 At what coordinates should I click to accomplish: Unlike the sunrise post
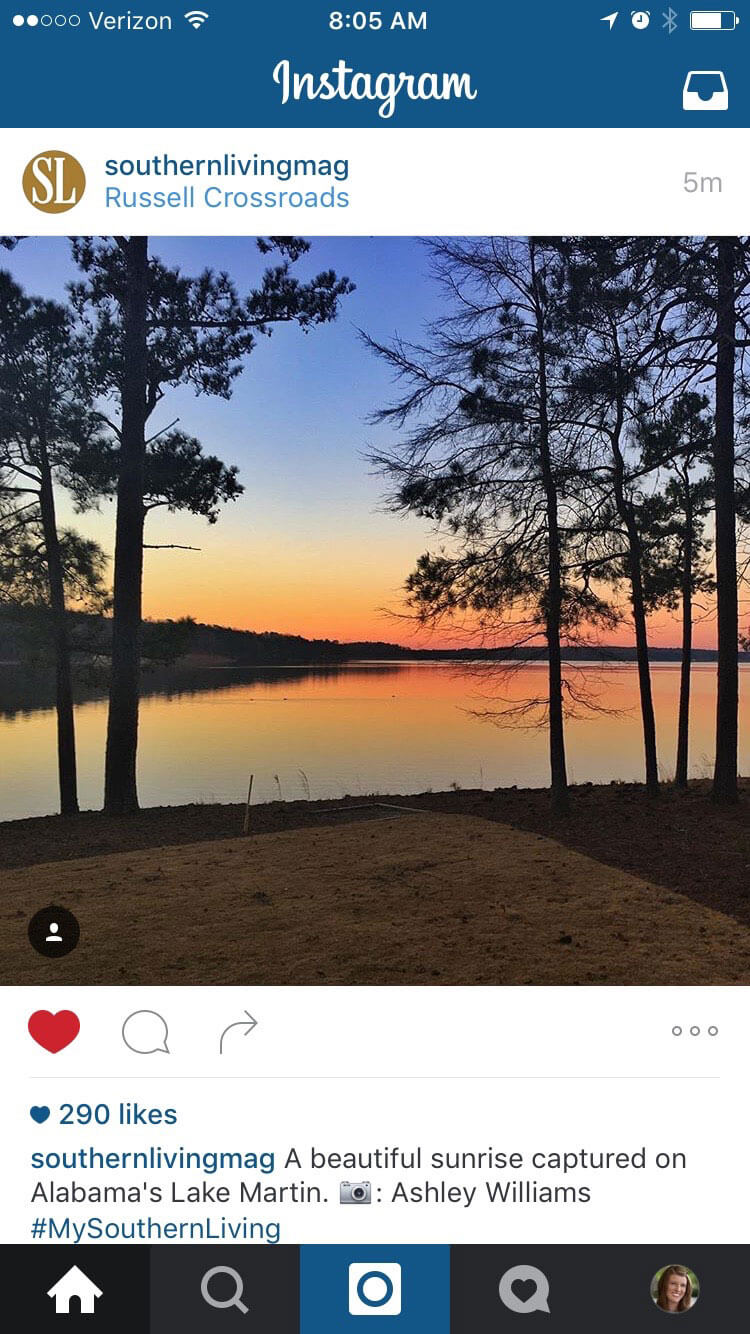[54, 1031]
